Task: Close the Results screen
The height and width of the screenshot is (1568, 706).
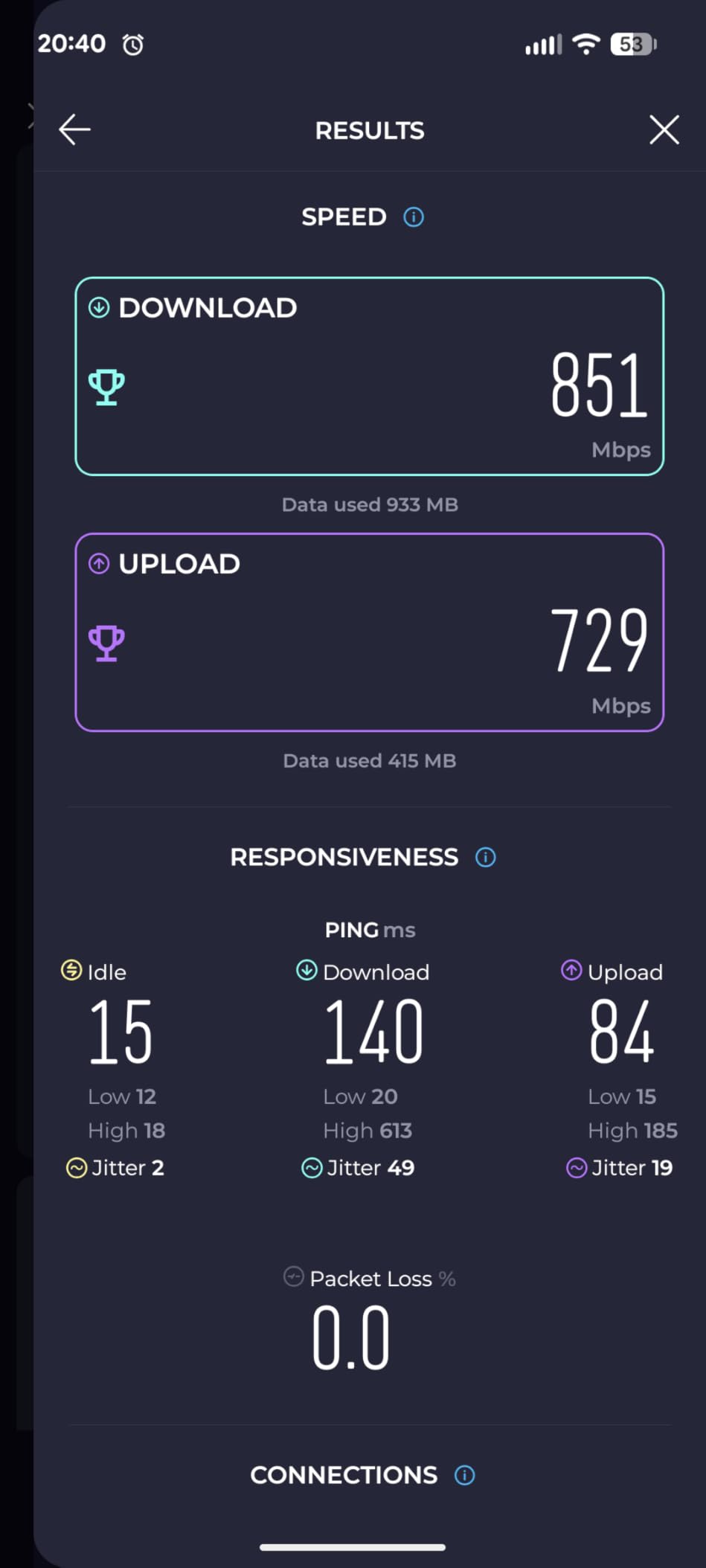Action: [x=664, y=130]
